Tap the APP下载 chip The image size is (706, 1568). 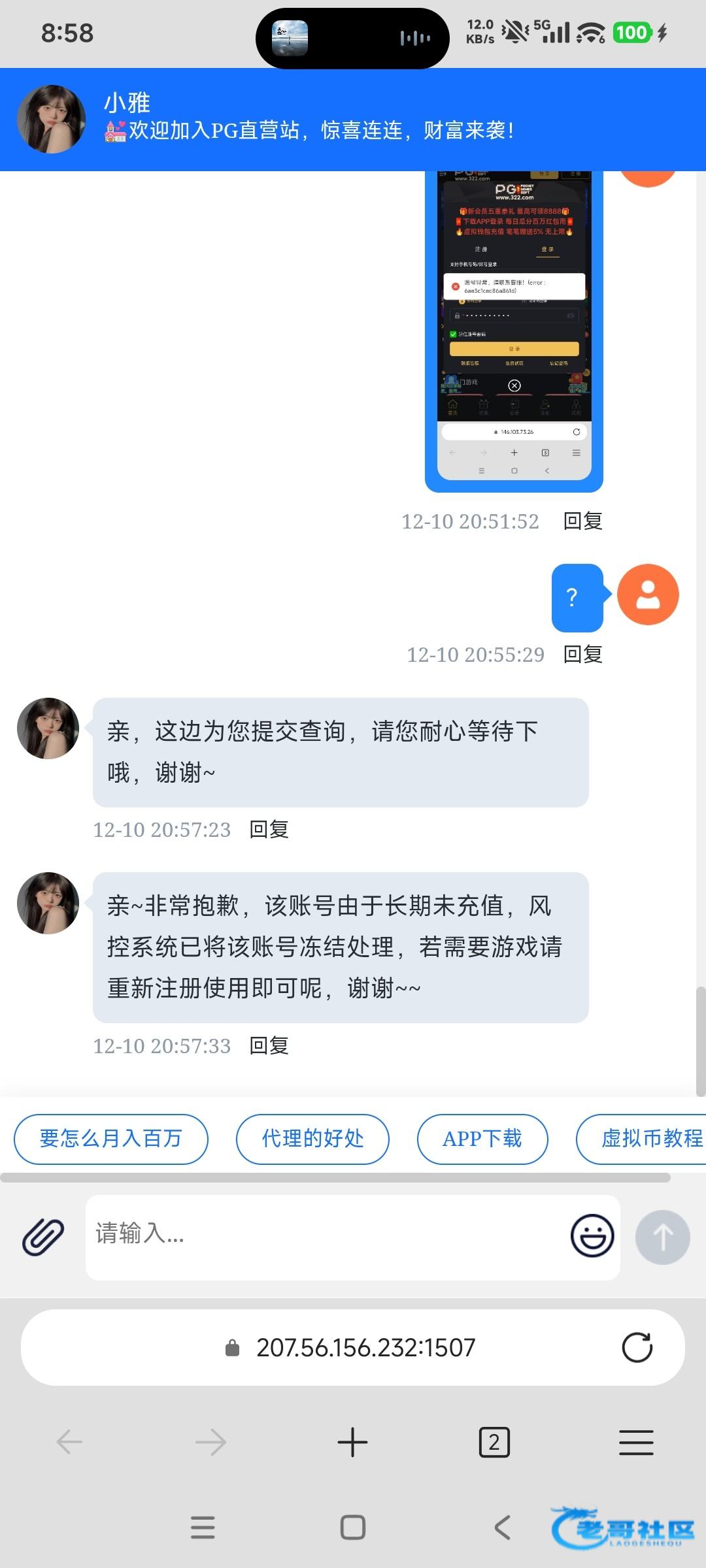click(482, 1139)
